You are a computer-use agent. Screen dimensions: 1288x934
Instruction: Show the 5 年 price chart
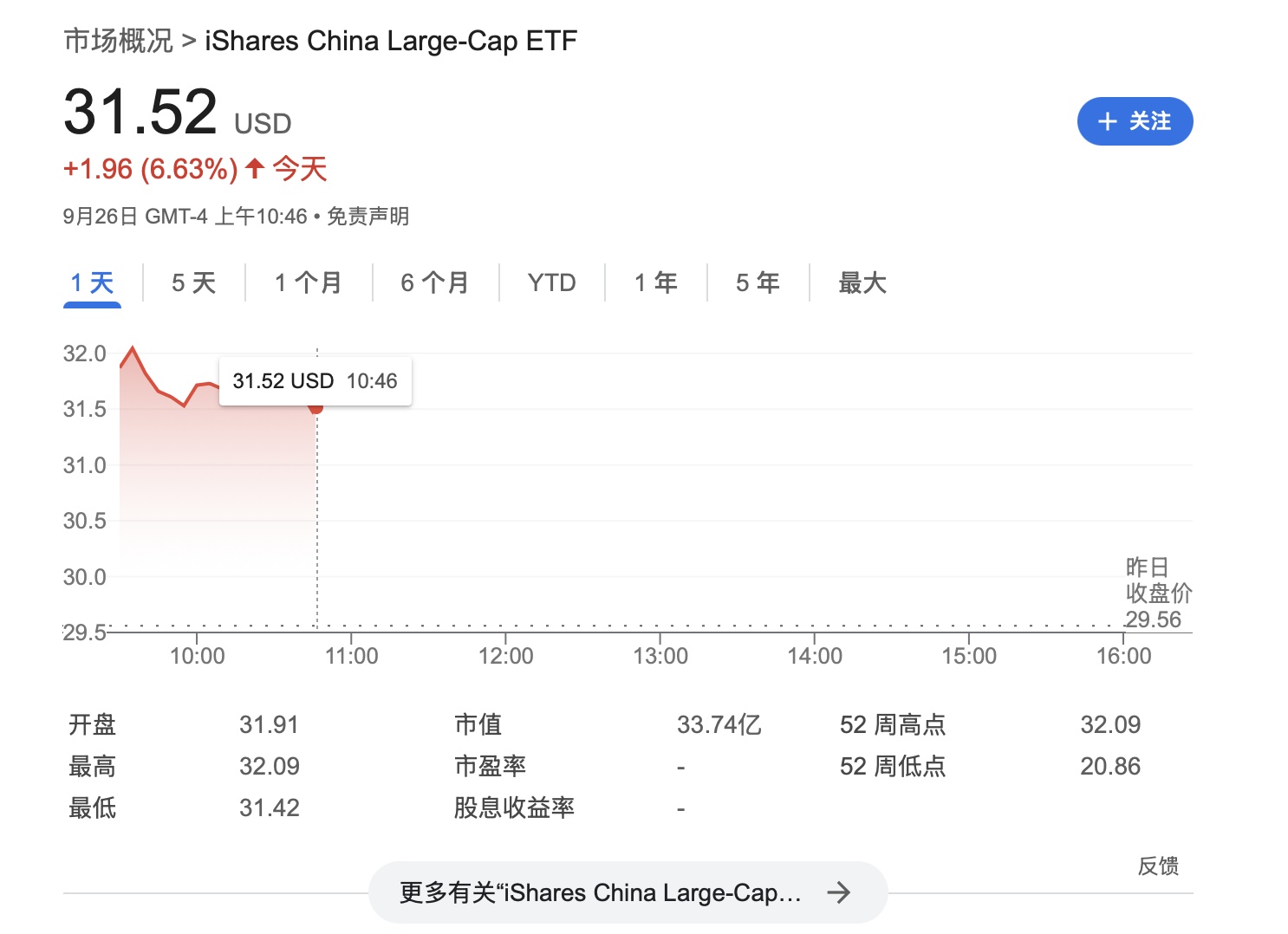[x=758, y=282]
